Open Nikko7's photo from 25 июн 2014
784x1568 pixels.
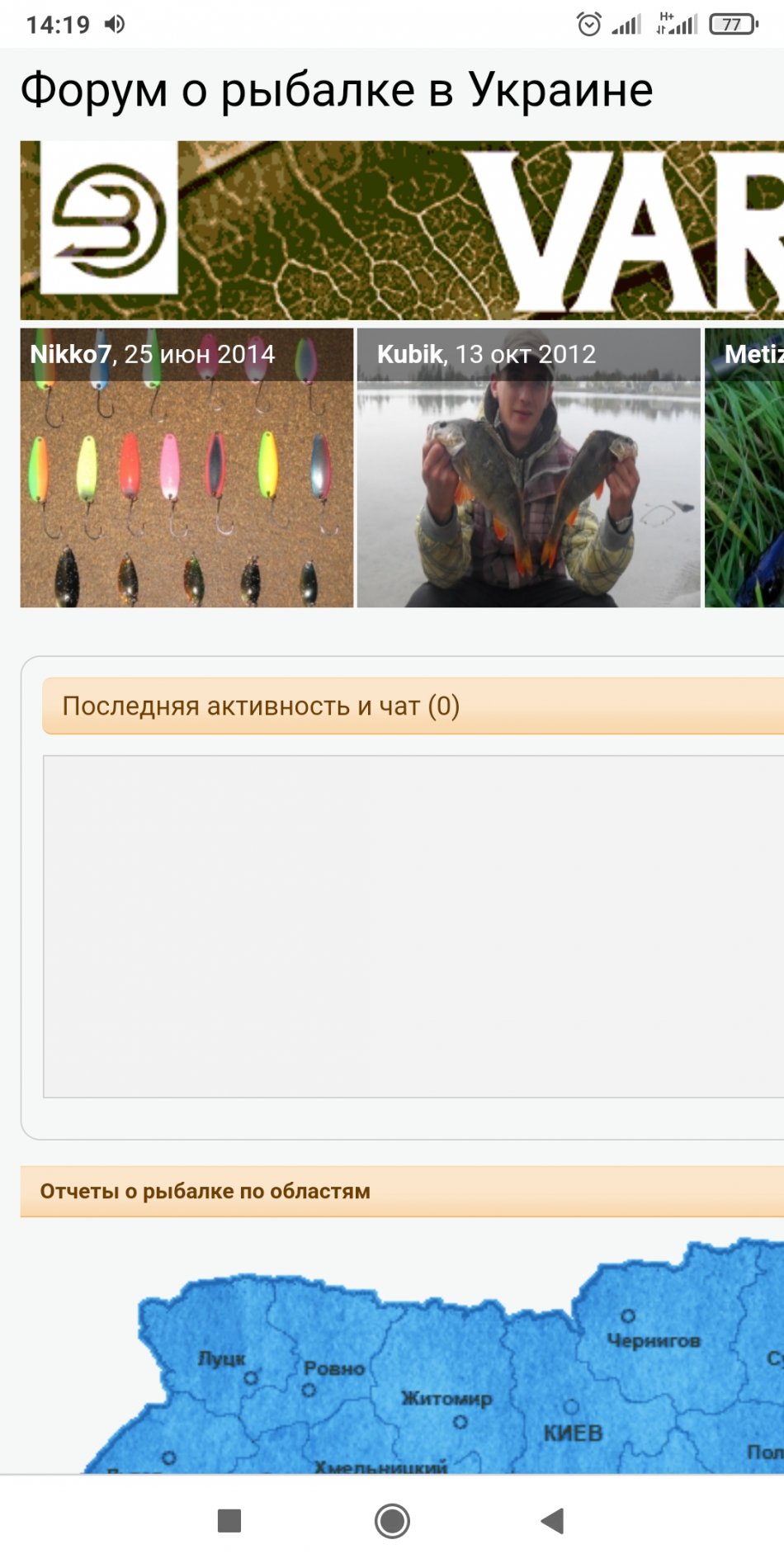point(187,469)
